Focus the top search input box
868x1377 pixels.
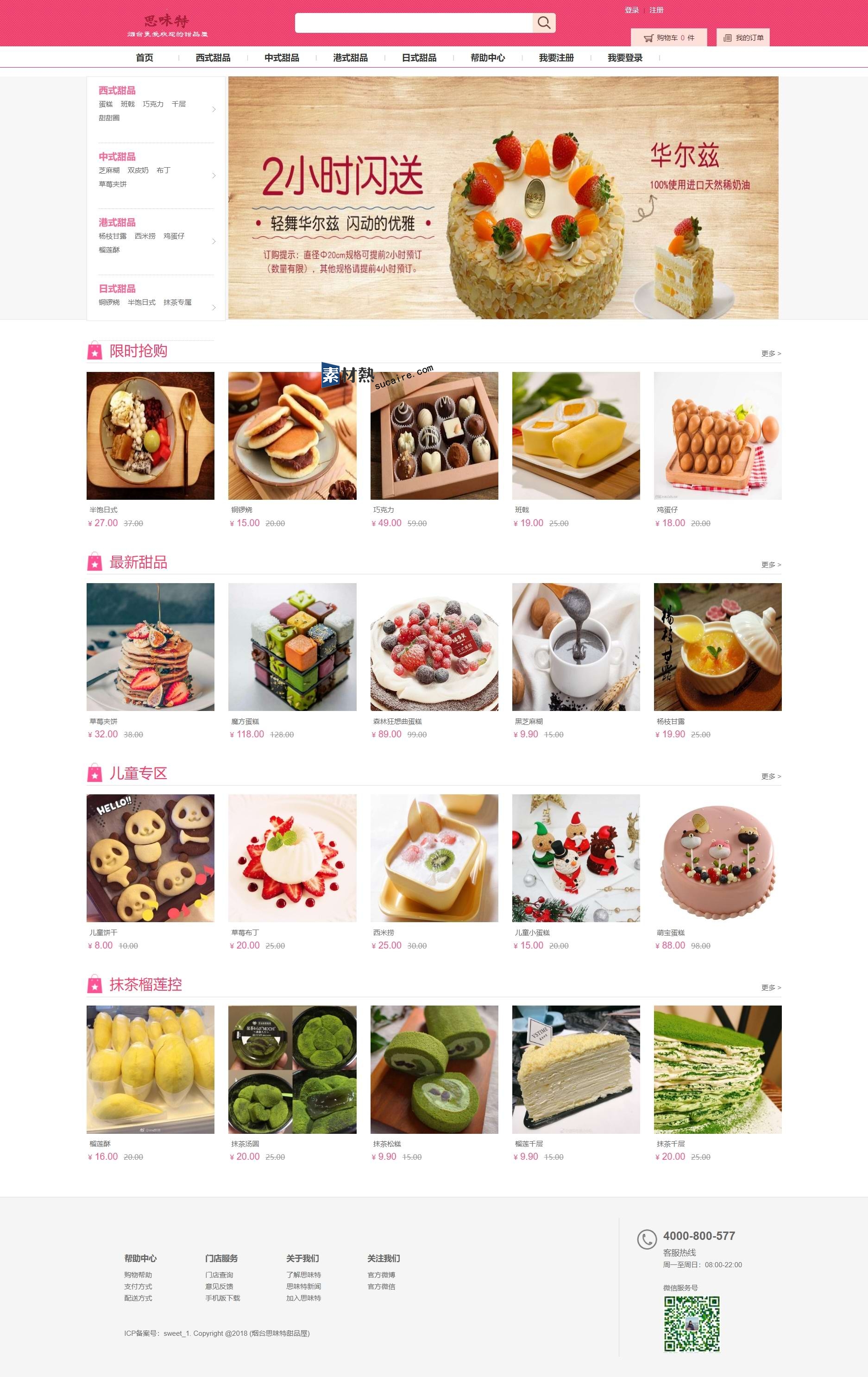(x=414, y=23)
